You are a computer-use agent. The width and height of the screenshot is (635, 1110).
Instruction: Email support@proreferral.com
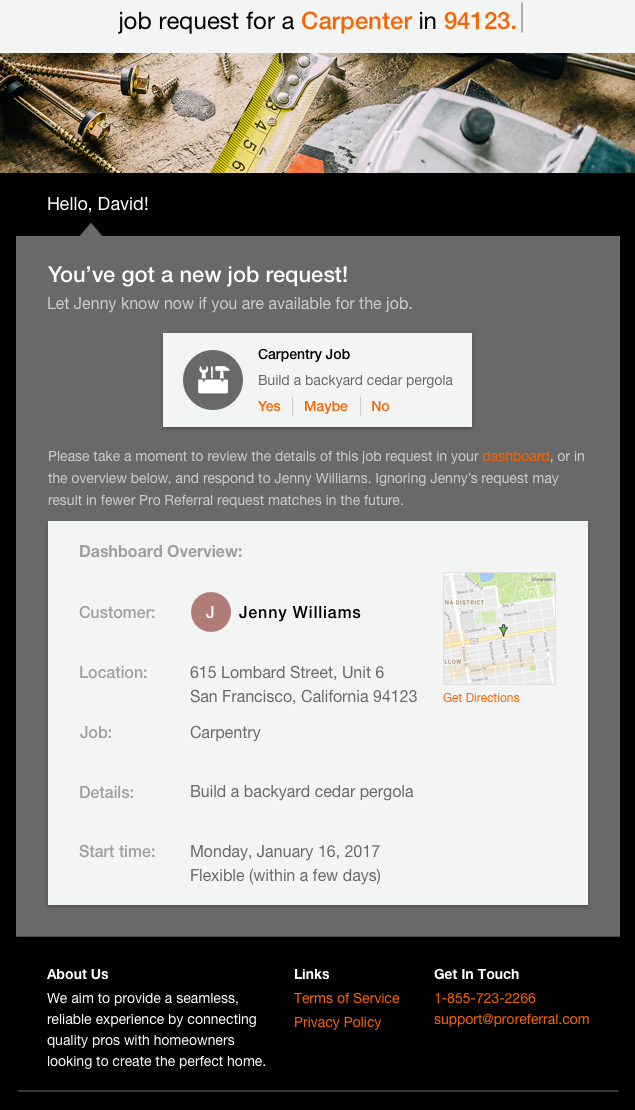pos(511,1019)
